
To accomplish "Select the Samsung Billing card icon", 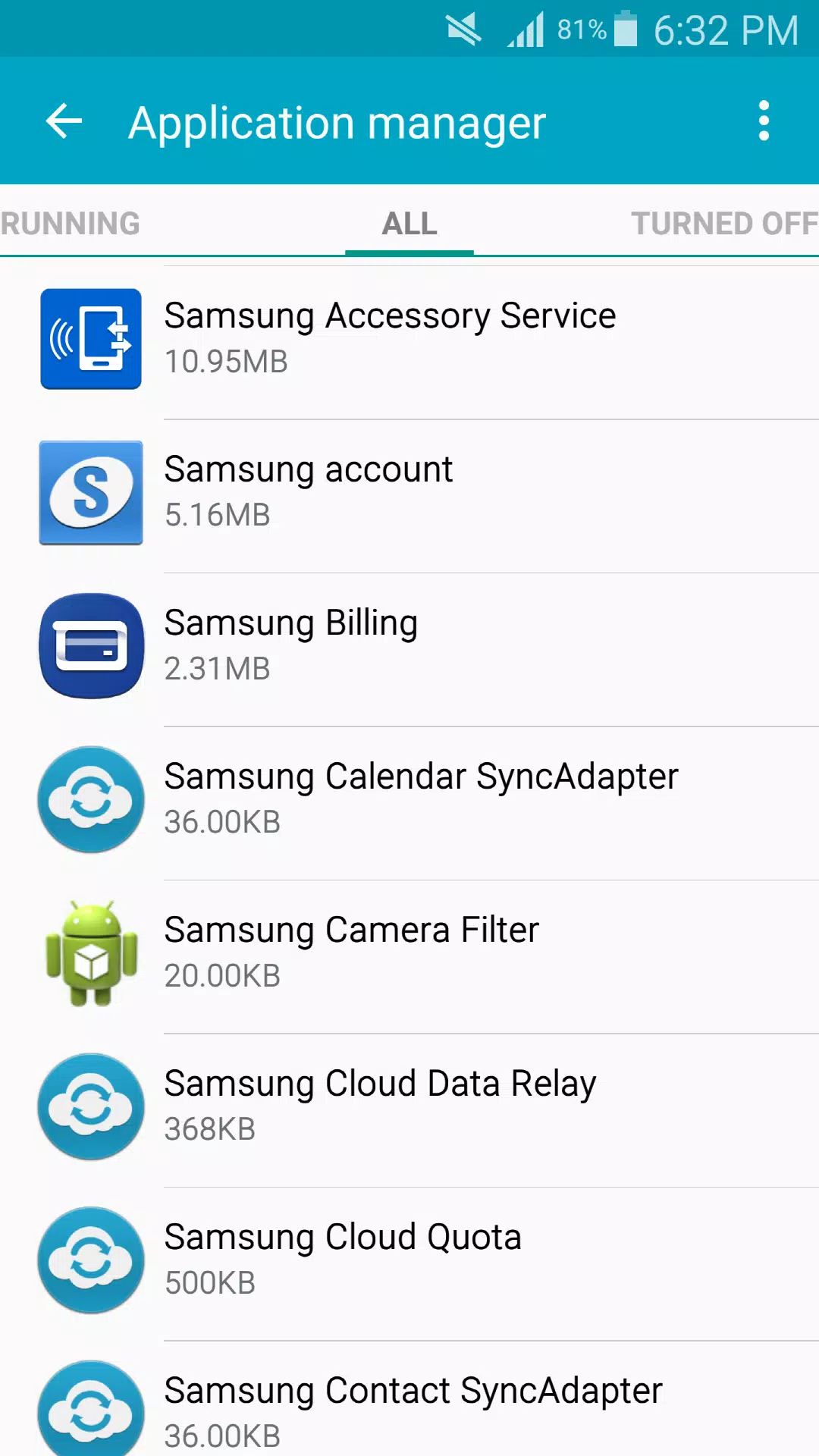I will [90, 646].
